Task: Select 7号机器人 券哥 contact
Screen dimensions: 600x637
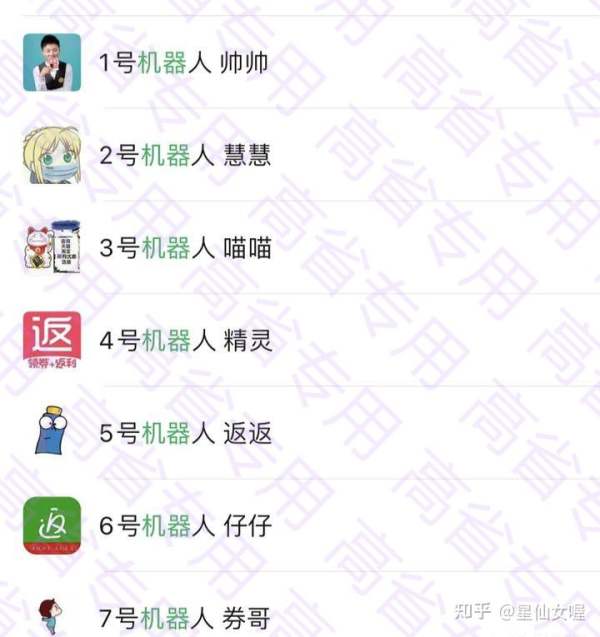Action: [x=186, y=617]
